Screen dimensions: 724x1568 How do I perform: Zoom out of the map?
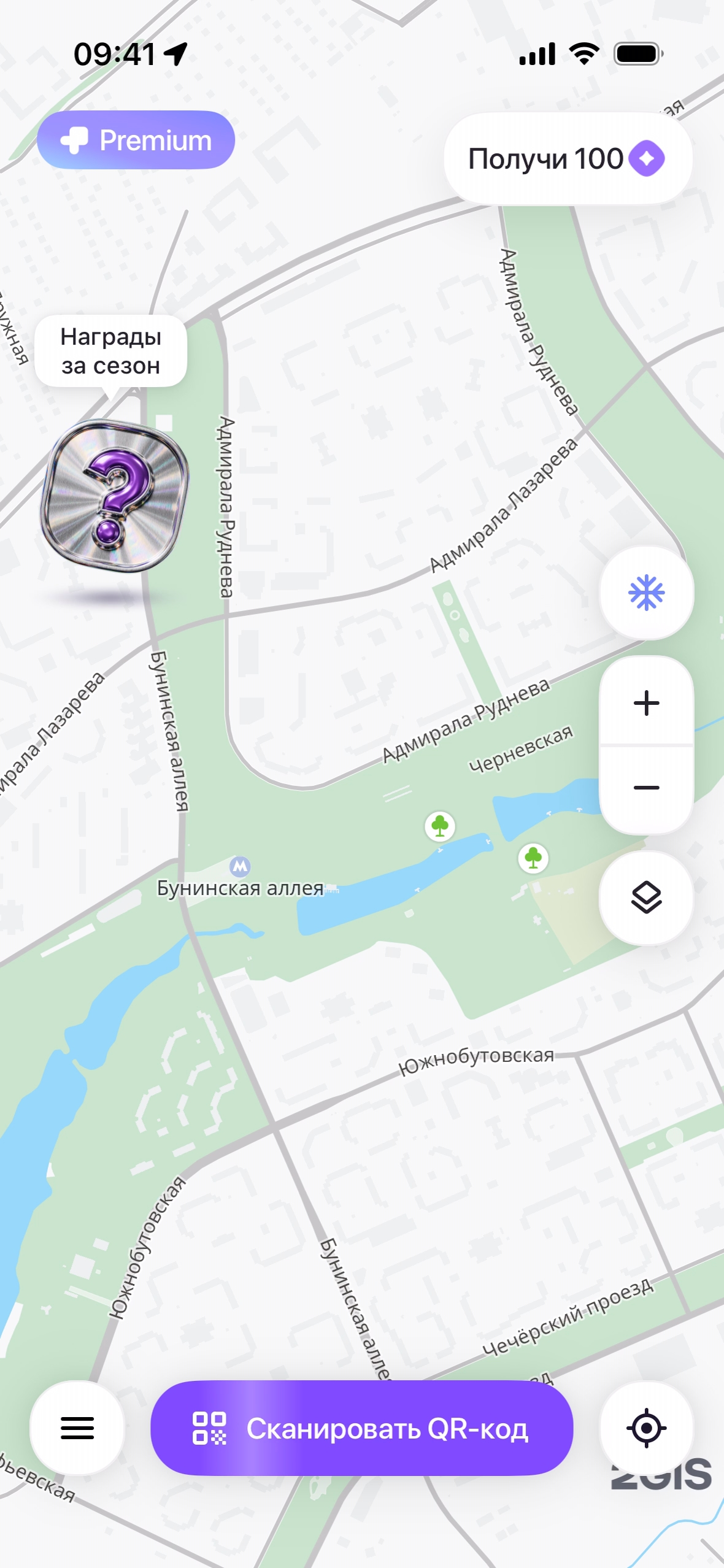pyautogui.click(x=646, y=788)
